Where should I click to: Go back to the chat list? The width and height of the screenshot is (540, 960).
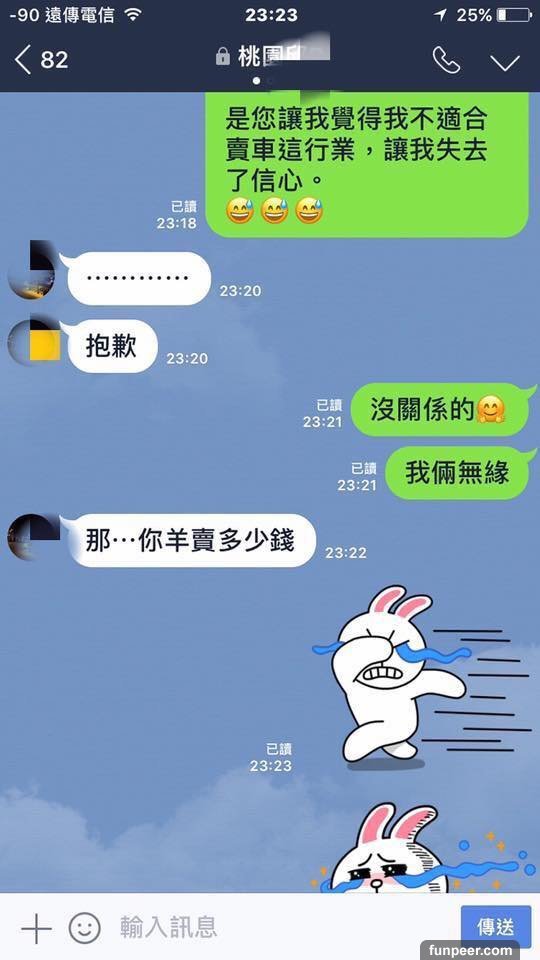pos(40,60)
